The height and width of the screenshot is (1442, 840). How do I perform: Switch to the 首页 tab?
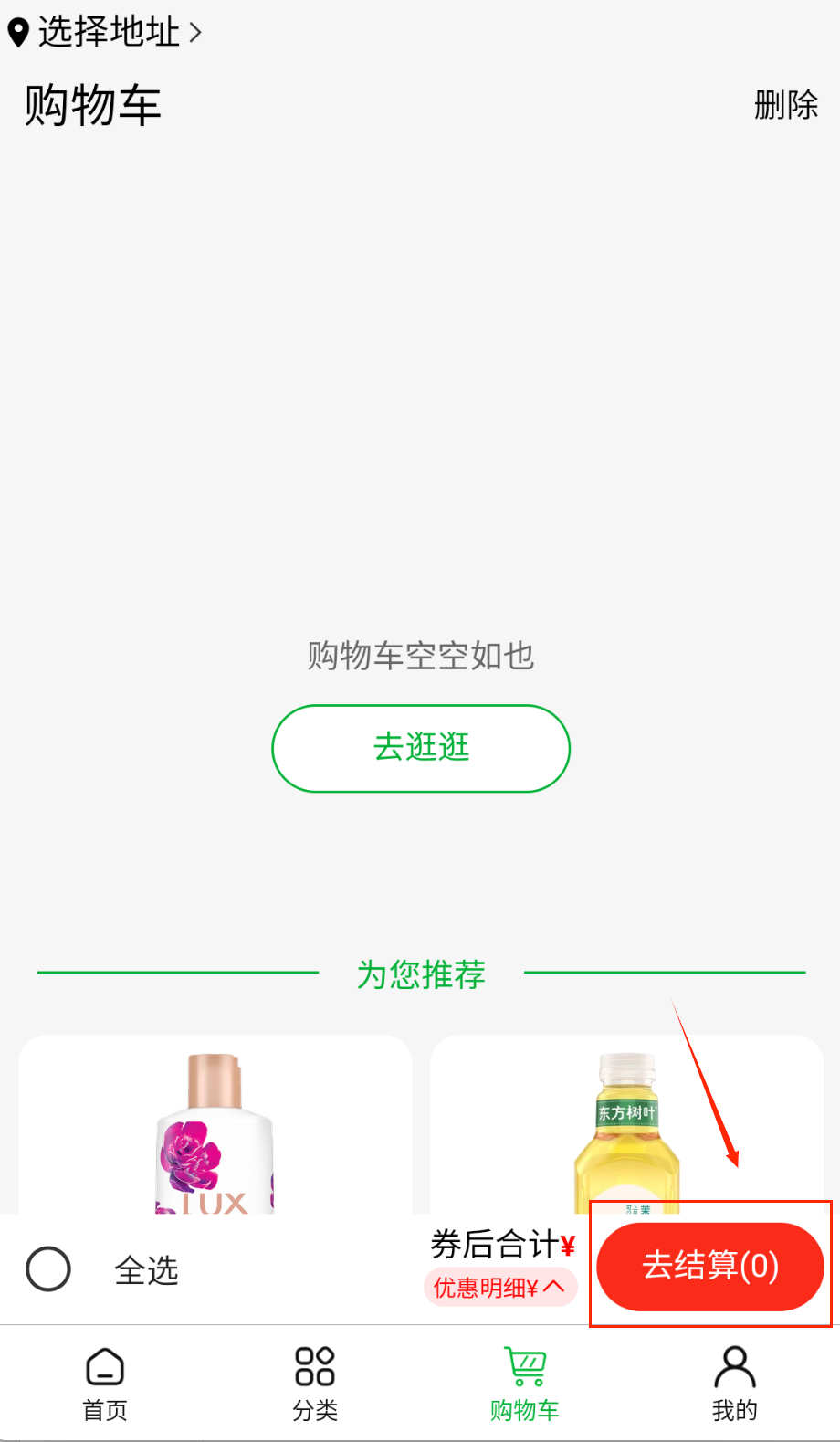pyautogui.click(x=105, y=1384)
